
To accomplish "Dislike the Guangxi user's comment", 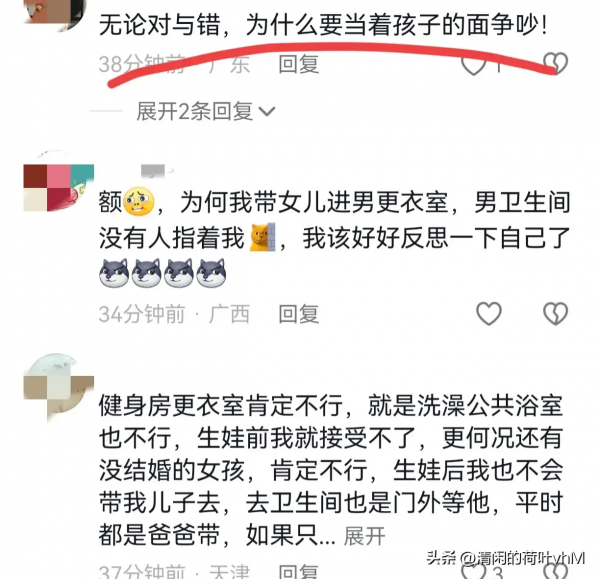I will pos(555,314).
